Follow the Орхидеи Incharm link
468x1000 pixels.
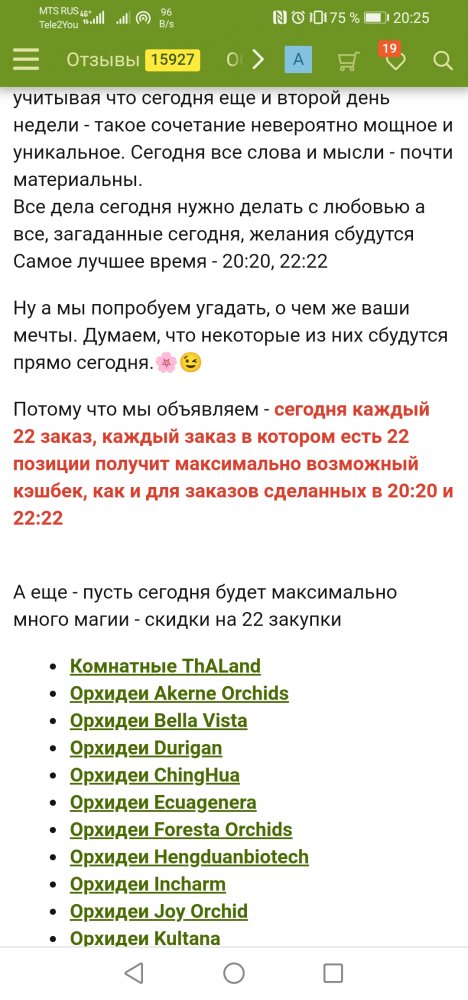pyautogui.click(x=148, y=885)
